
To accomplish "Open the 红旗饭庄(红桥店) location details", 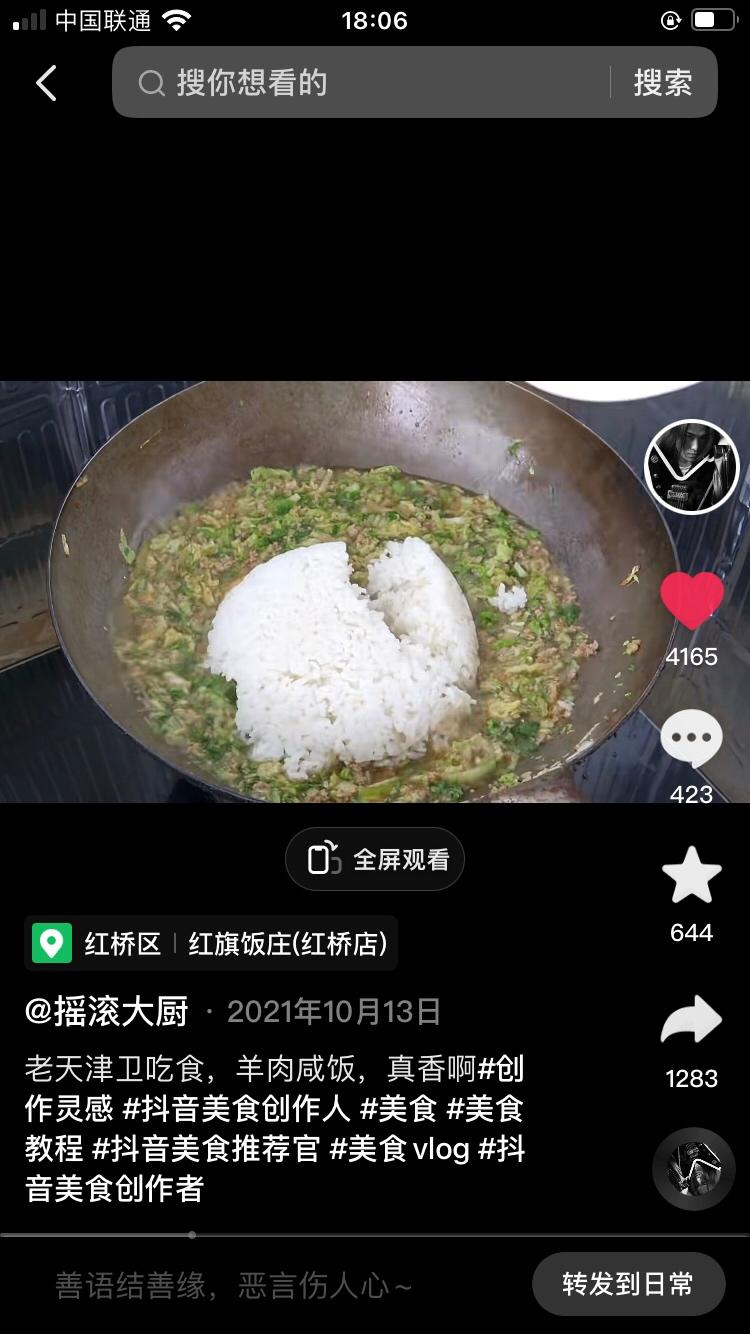I will coord(287,943).
